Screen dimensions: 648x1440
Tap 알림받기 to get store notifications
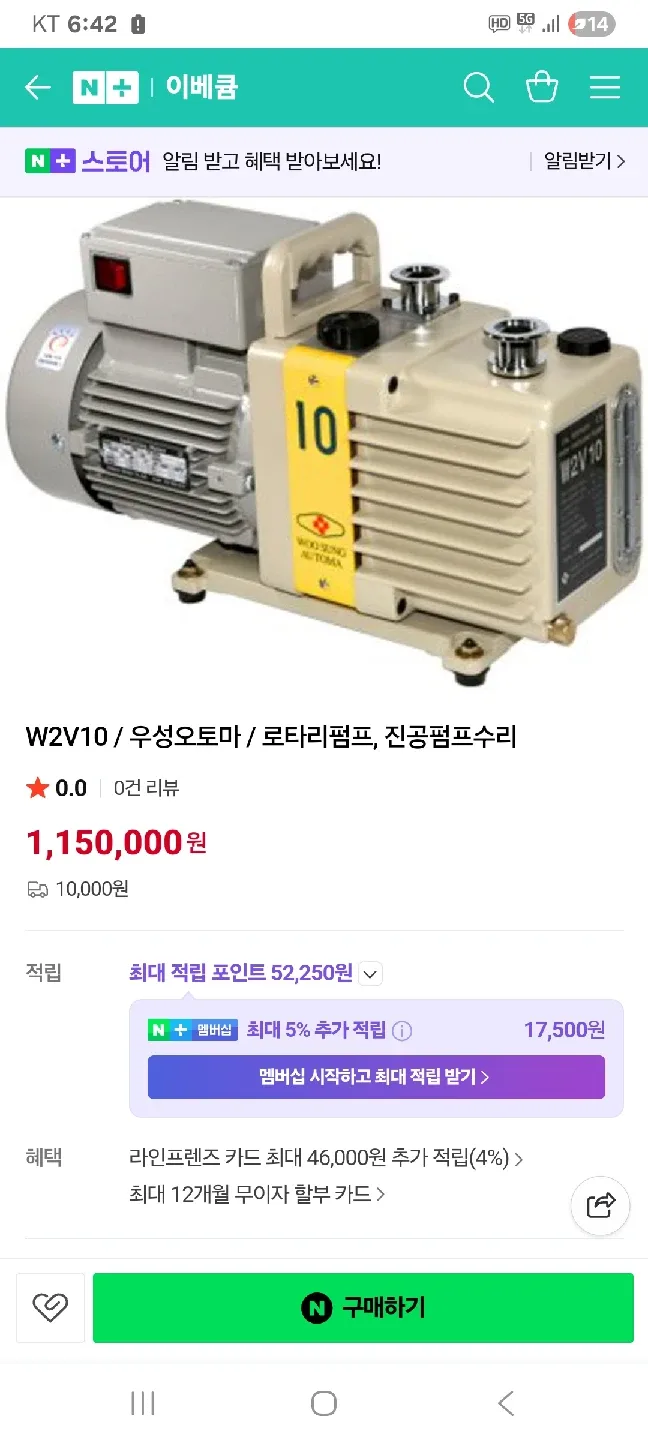(584, 161)
